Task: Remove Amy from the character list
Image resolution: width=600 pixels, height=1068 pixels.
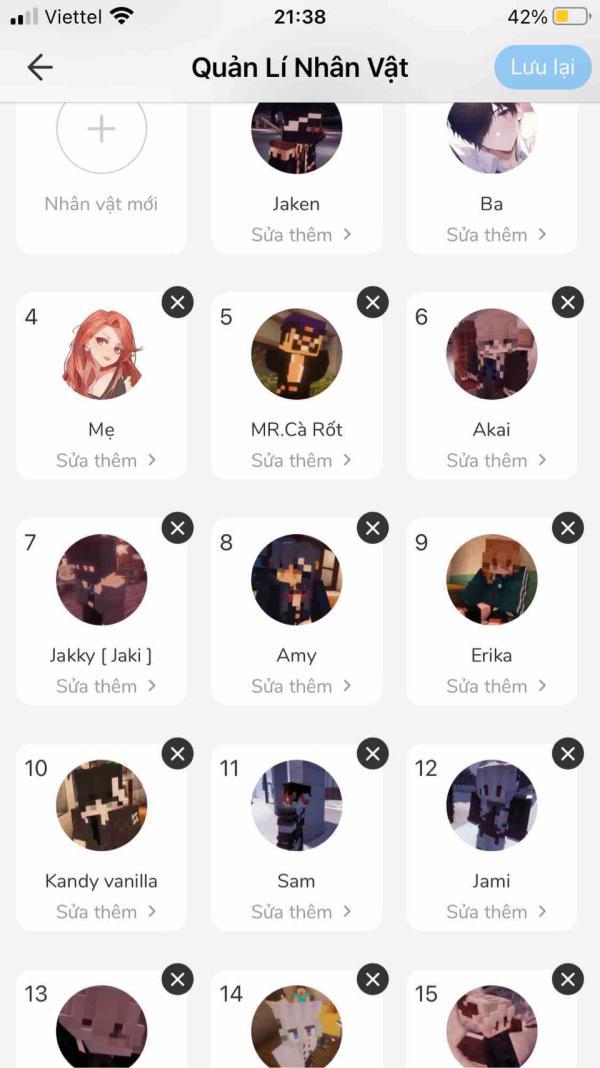Action: pos(373,527)
